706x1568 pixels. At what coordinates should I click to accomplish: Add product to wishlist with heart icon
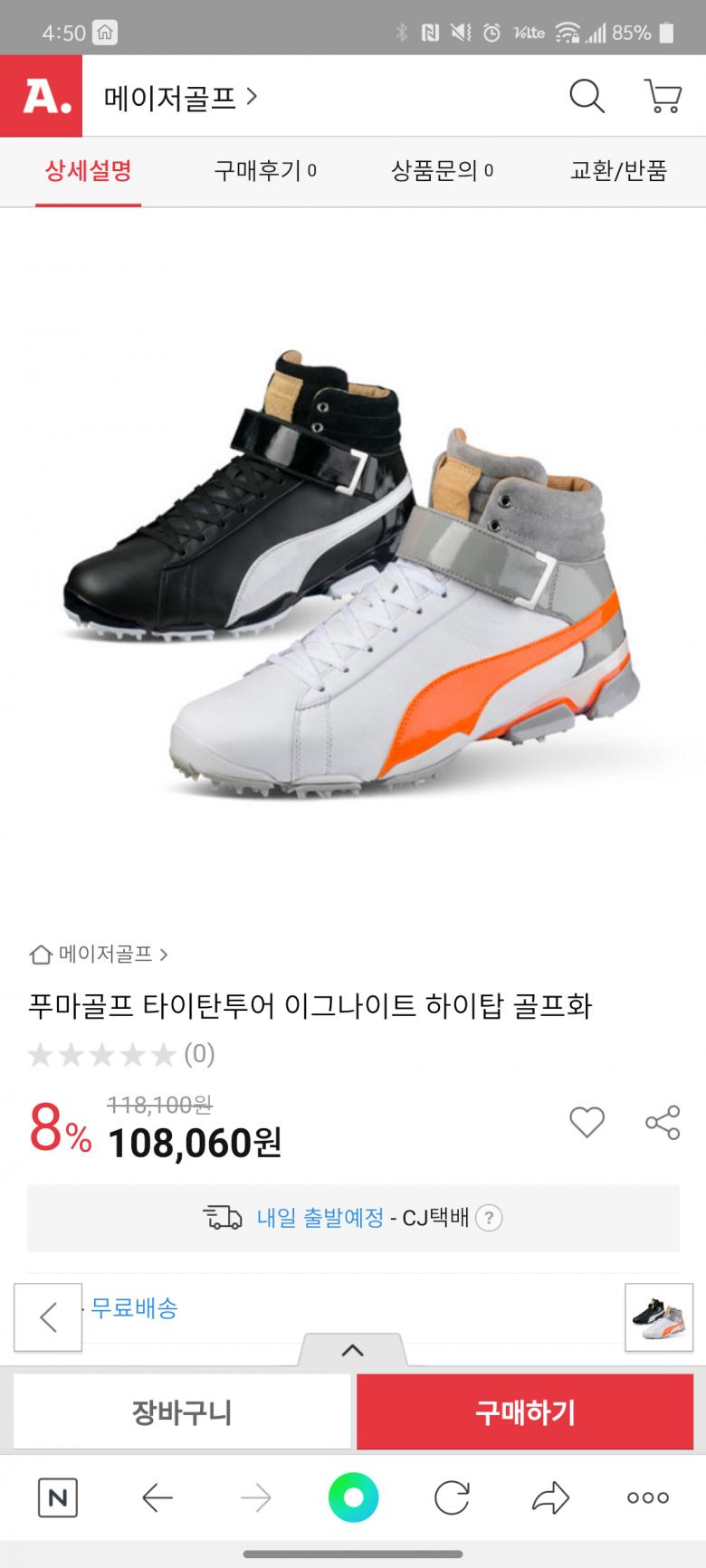pos(587,1122)
